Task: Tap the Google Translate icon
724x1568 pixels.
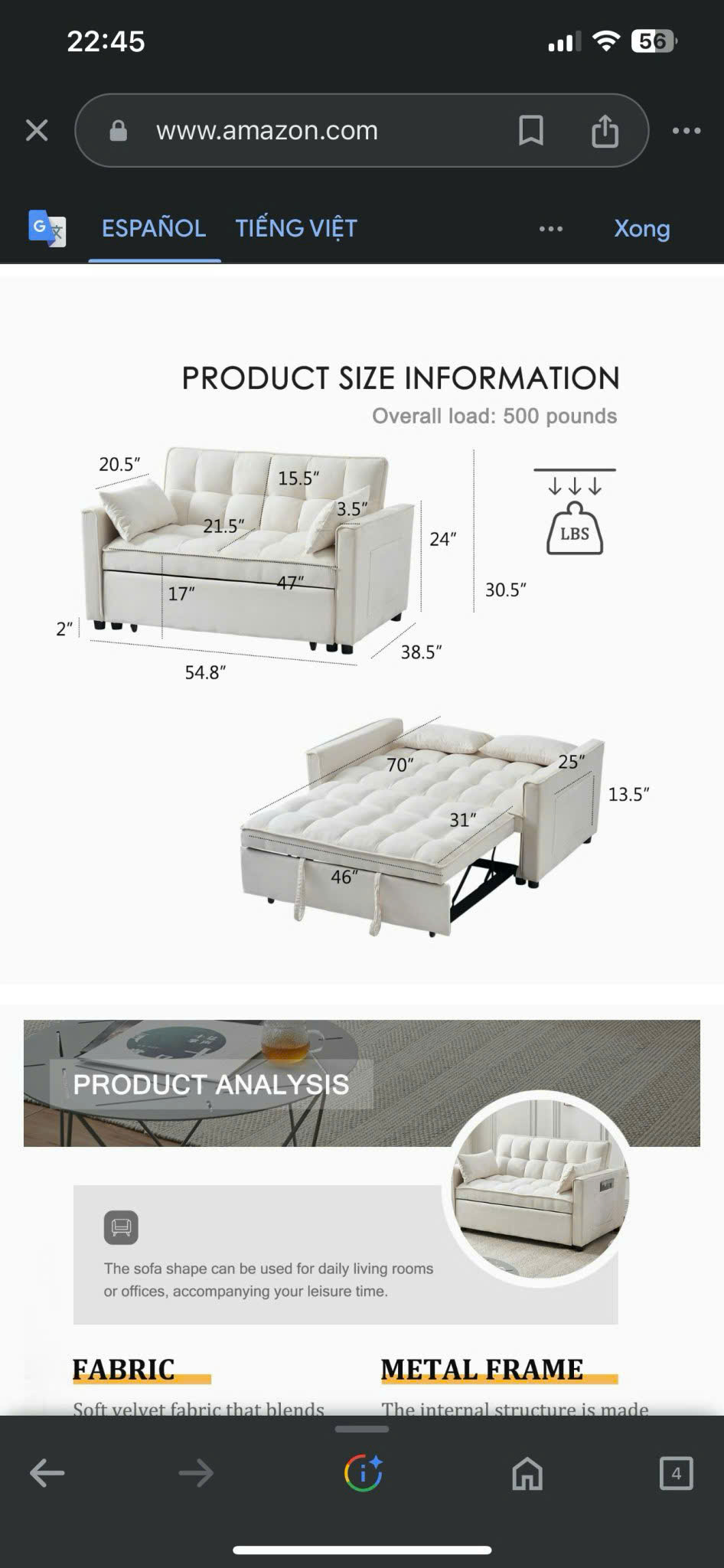Action: [47, 228]
